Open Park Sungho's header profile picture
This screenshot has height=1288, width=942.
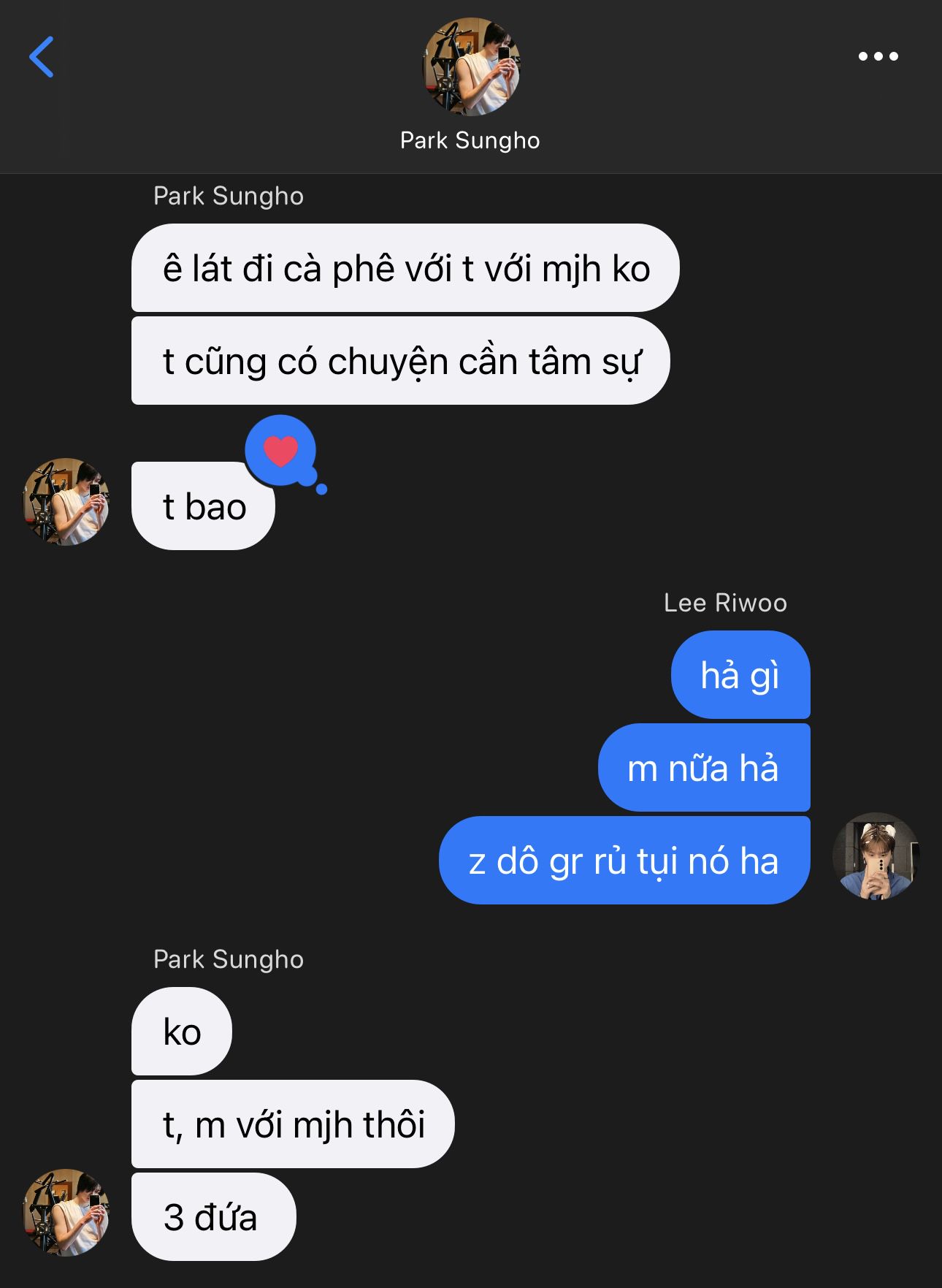pos(471,66)
